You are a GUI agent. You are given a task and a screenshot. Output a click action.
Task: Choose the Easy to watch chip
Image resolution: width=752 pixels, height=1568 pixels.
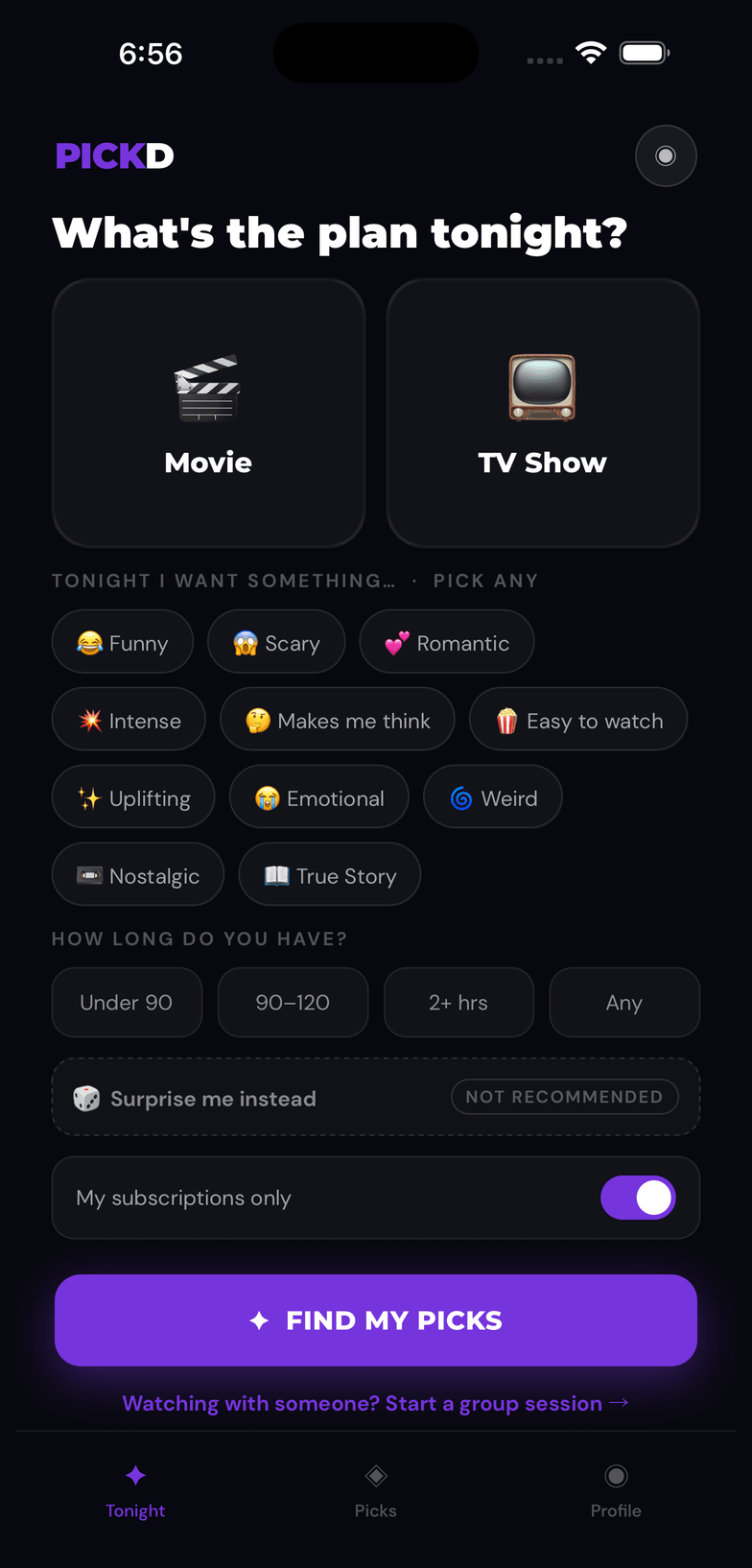[578, 721]
